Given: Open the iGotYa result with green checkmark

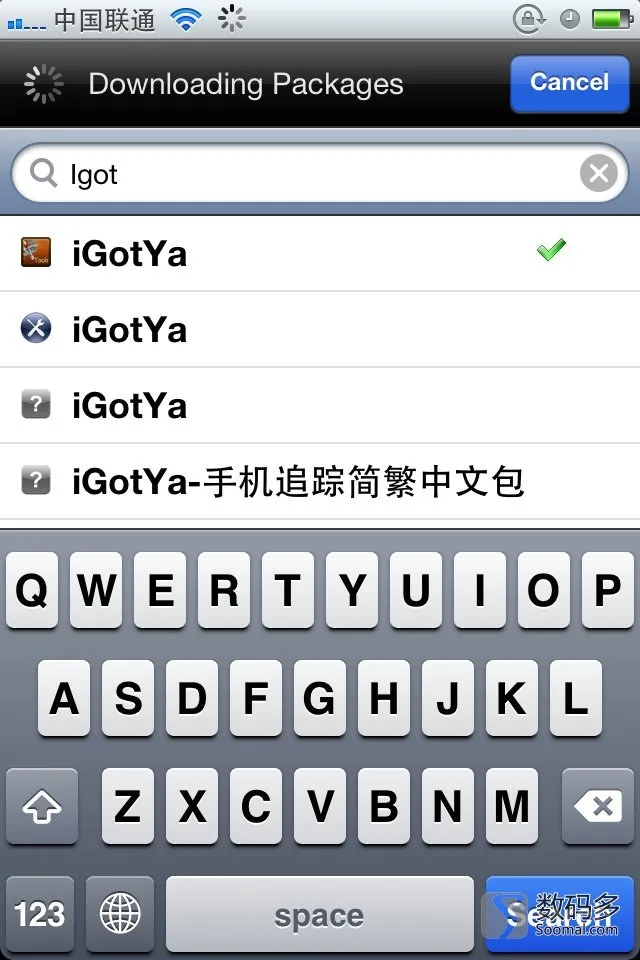Looking at the screenshot, I should coord(300,253).
